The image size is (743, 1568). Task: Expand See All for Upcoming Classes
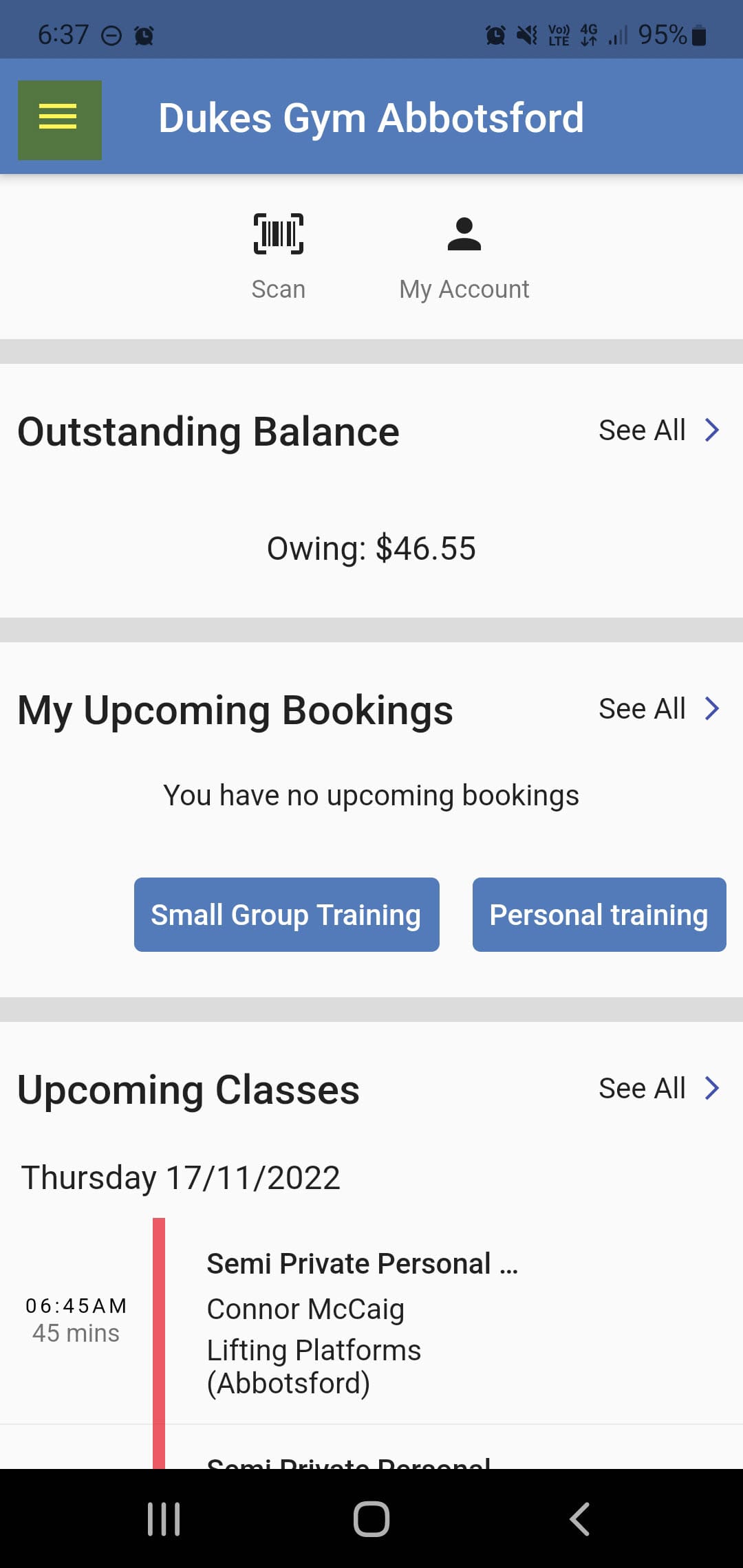click(x=657, y=1088)
